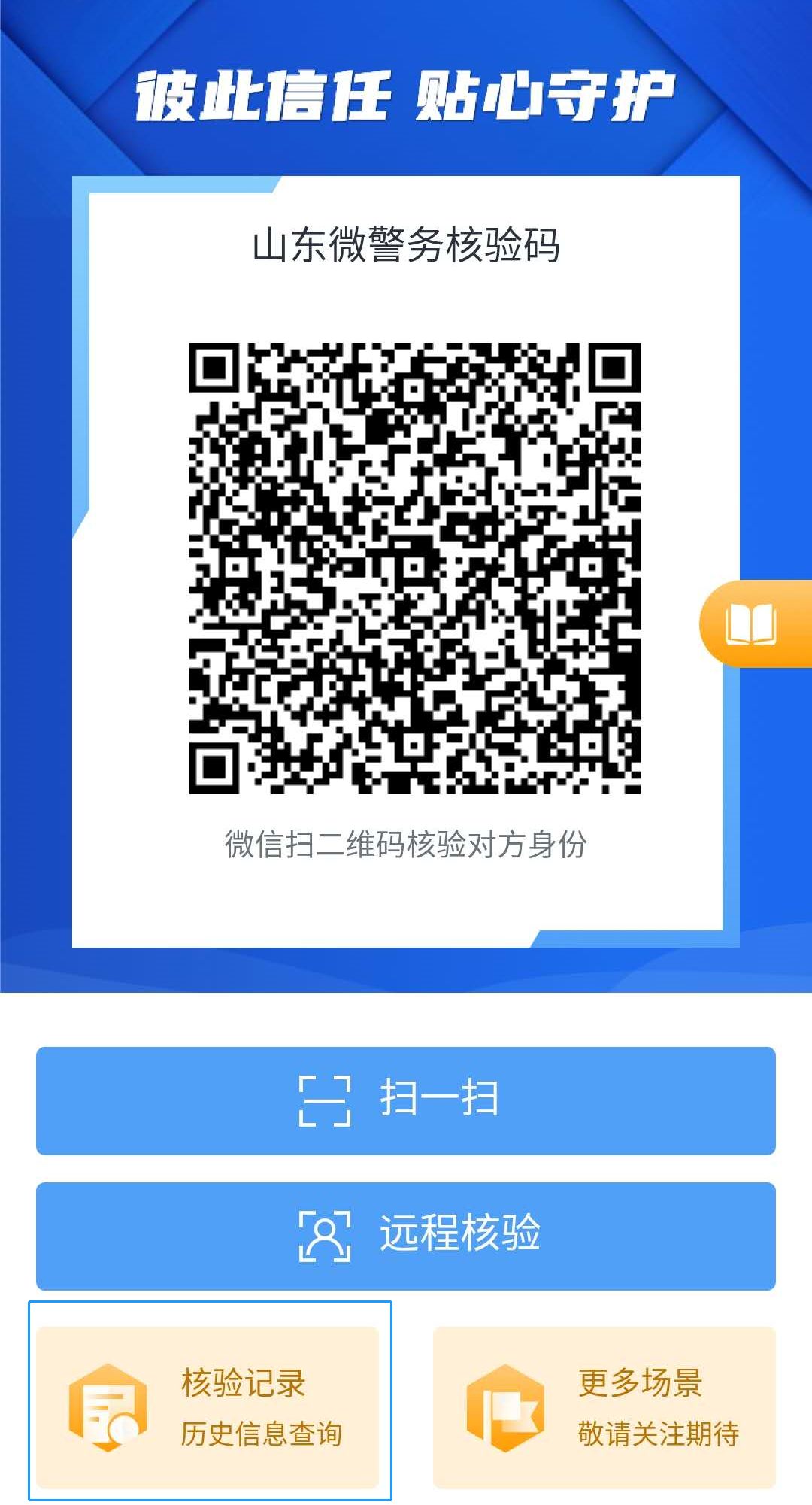The height and width of the screenshot is (1505, 812).
Task: Click the 彼此信任 贴心守护 banner
Action: point(406,93)
